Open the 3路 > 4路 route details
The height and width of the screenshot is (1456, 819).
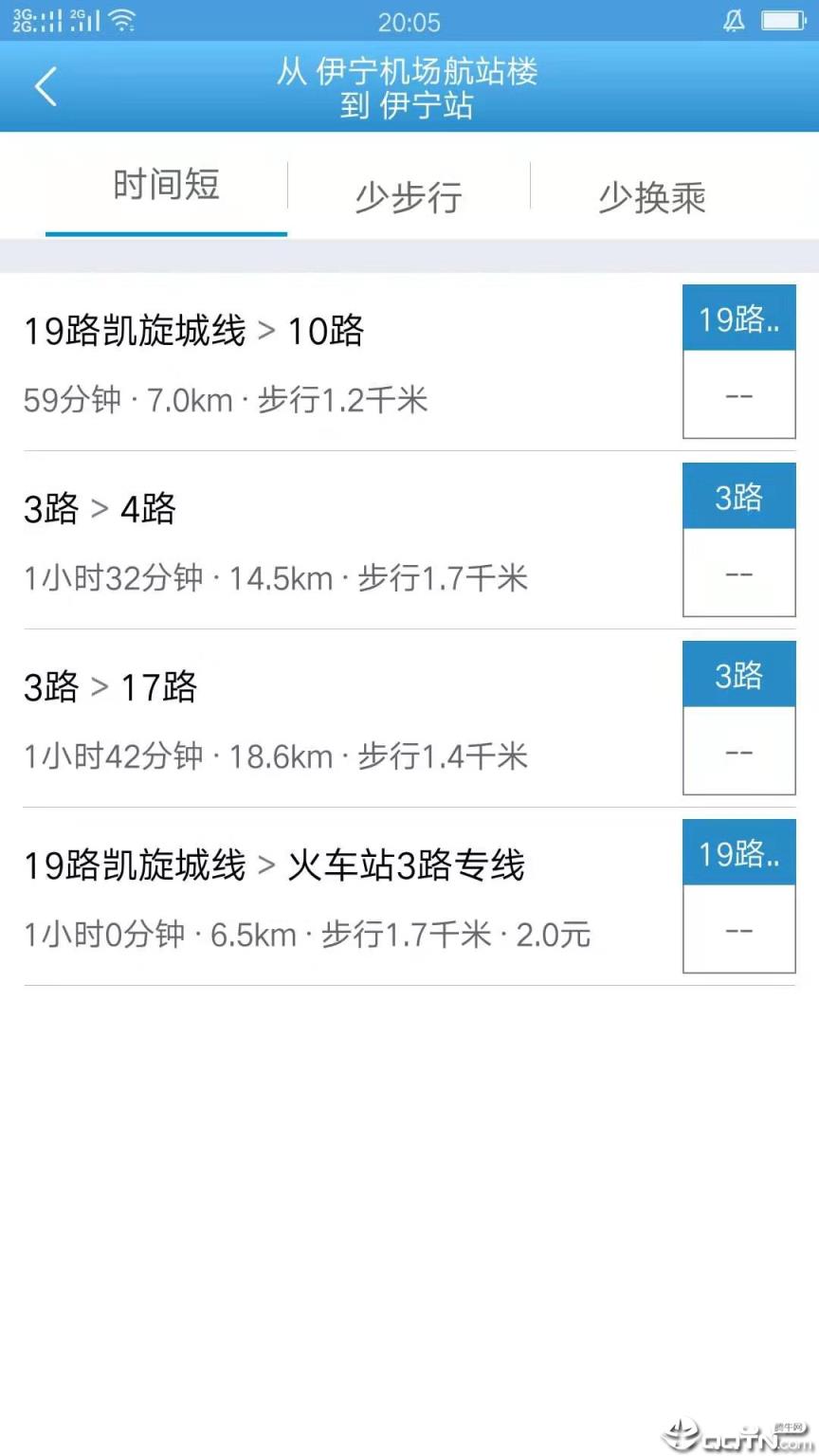(x=284, y=540)
